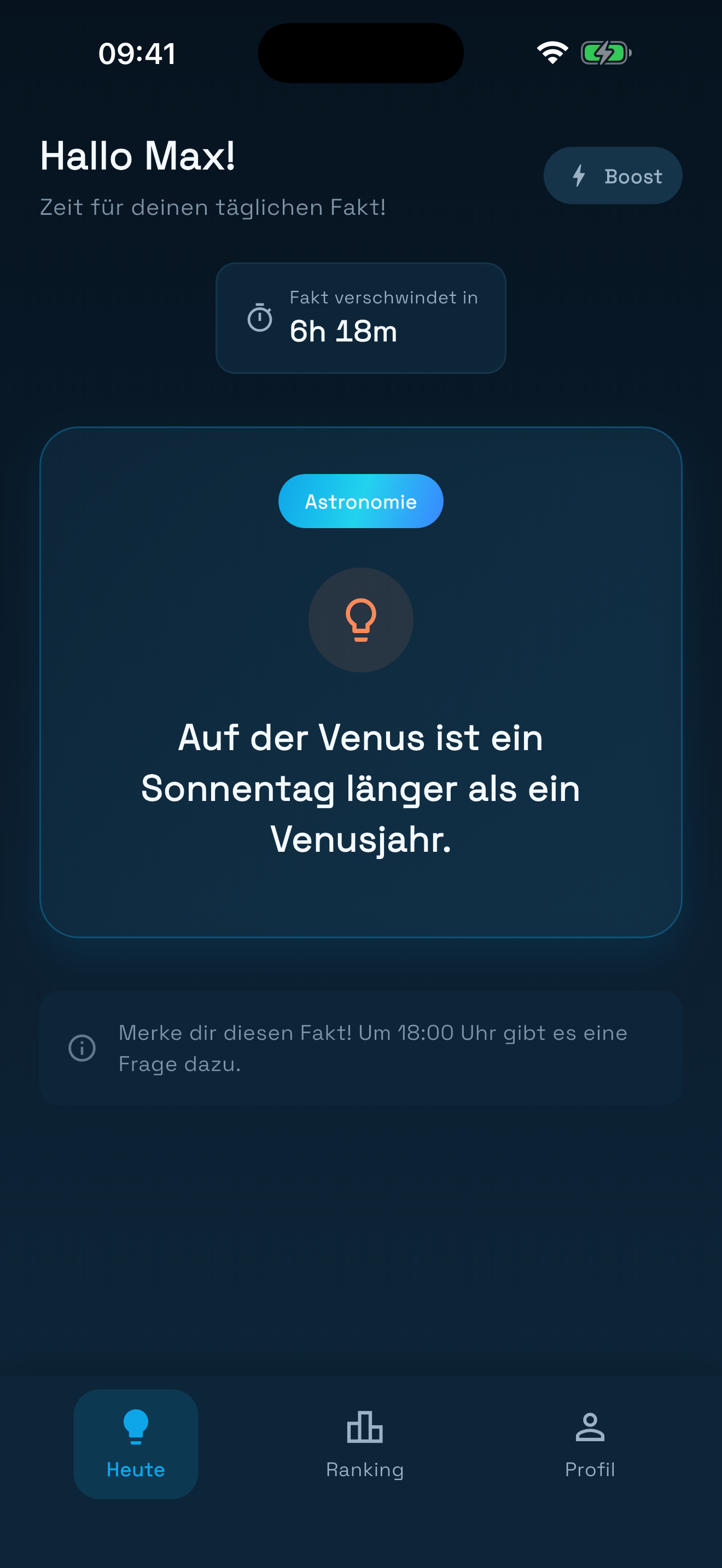Select the lightbulb icon on the fact card
The width and height of the screenshot is (722, 1568).
pyautogui.click(x=360, y=619)
